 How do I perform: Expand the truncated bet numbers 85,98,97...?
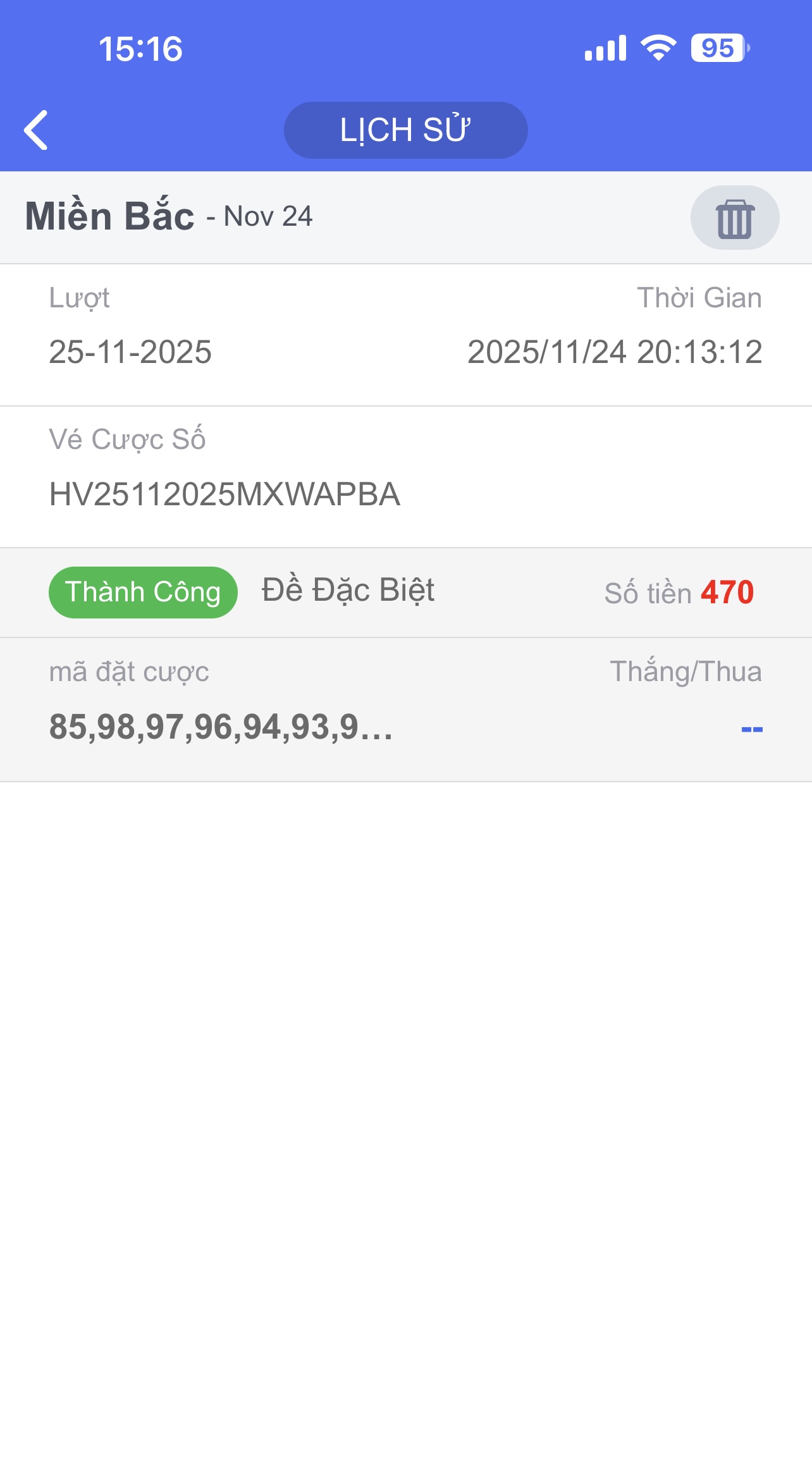click(221, 727)
